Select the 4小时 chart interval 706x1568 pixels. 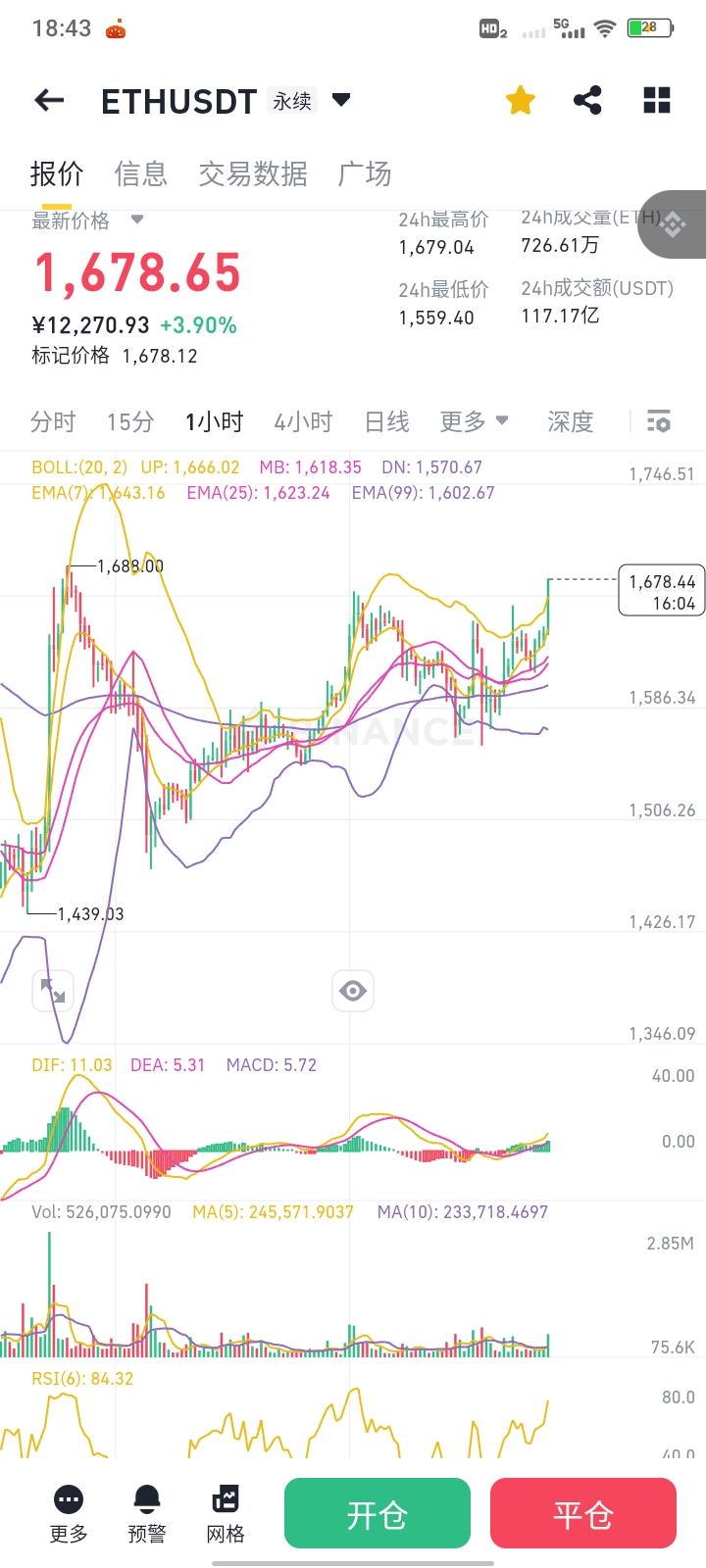click(303, 422)
